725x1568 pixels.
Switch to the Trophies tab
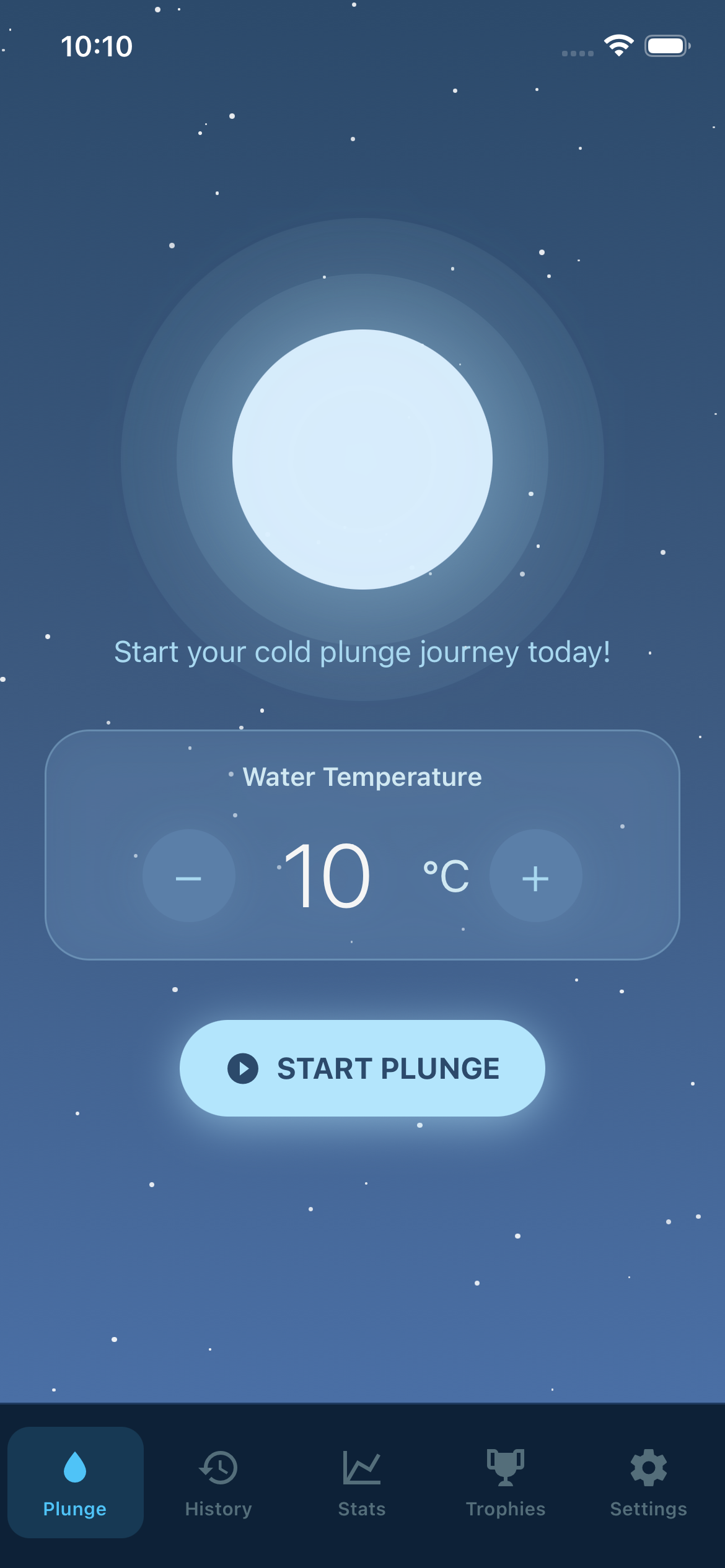(505, 1510)
